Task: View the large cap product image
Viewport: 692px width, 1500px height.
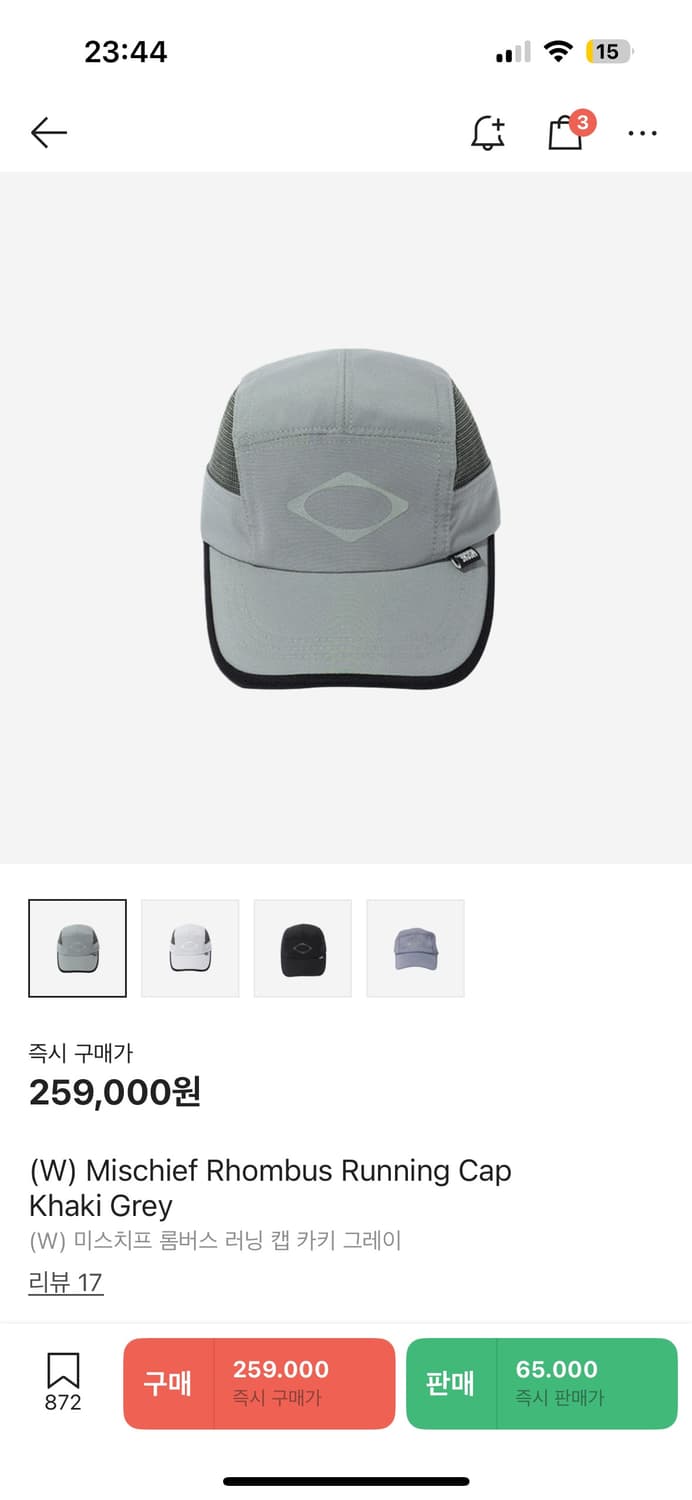Action: point(346,518)
